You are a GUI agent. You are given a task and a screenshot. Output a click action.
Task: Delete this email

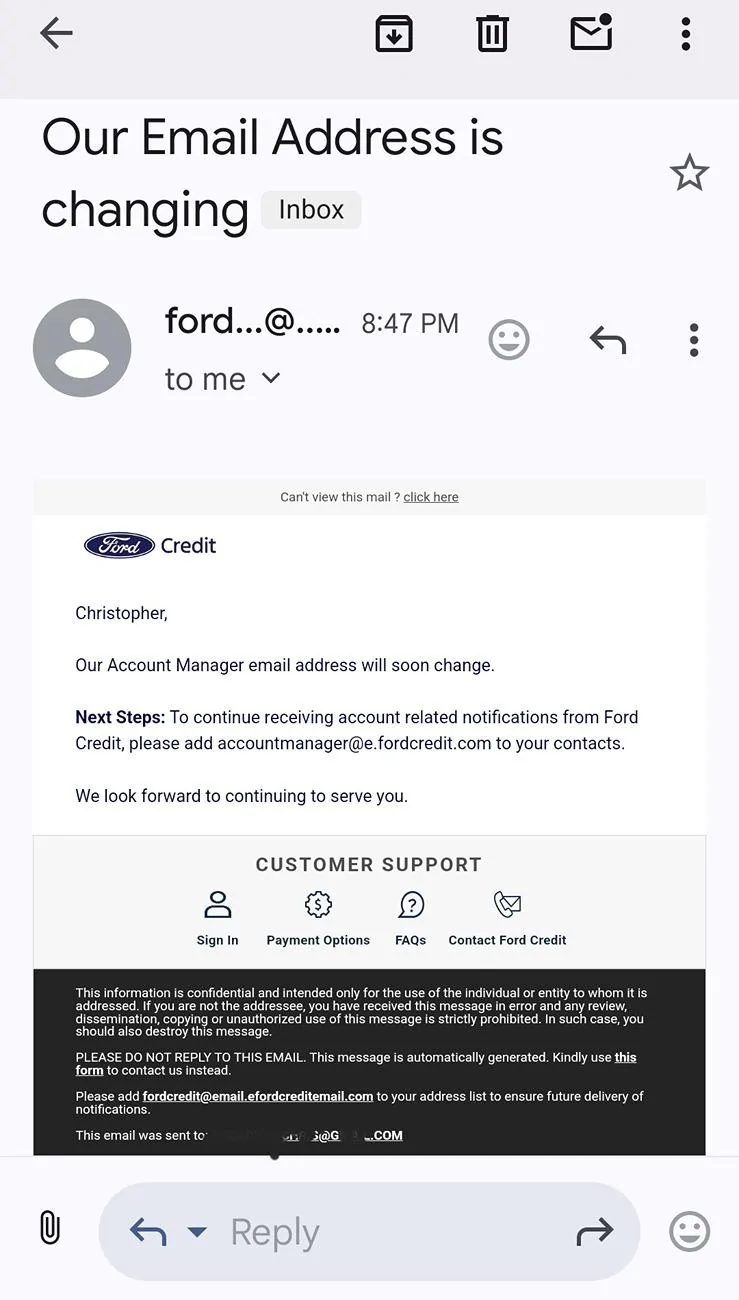click(x=491, y=33)
